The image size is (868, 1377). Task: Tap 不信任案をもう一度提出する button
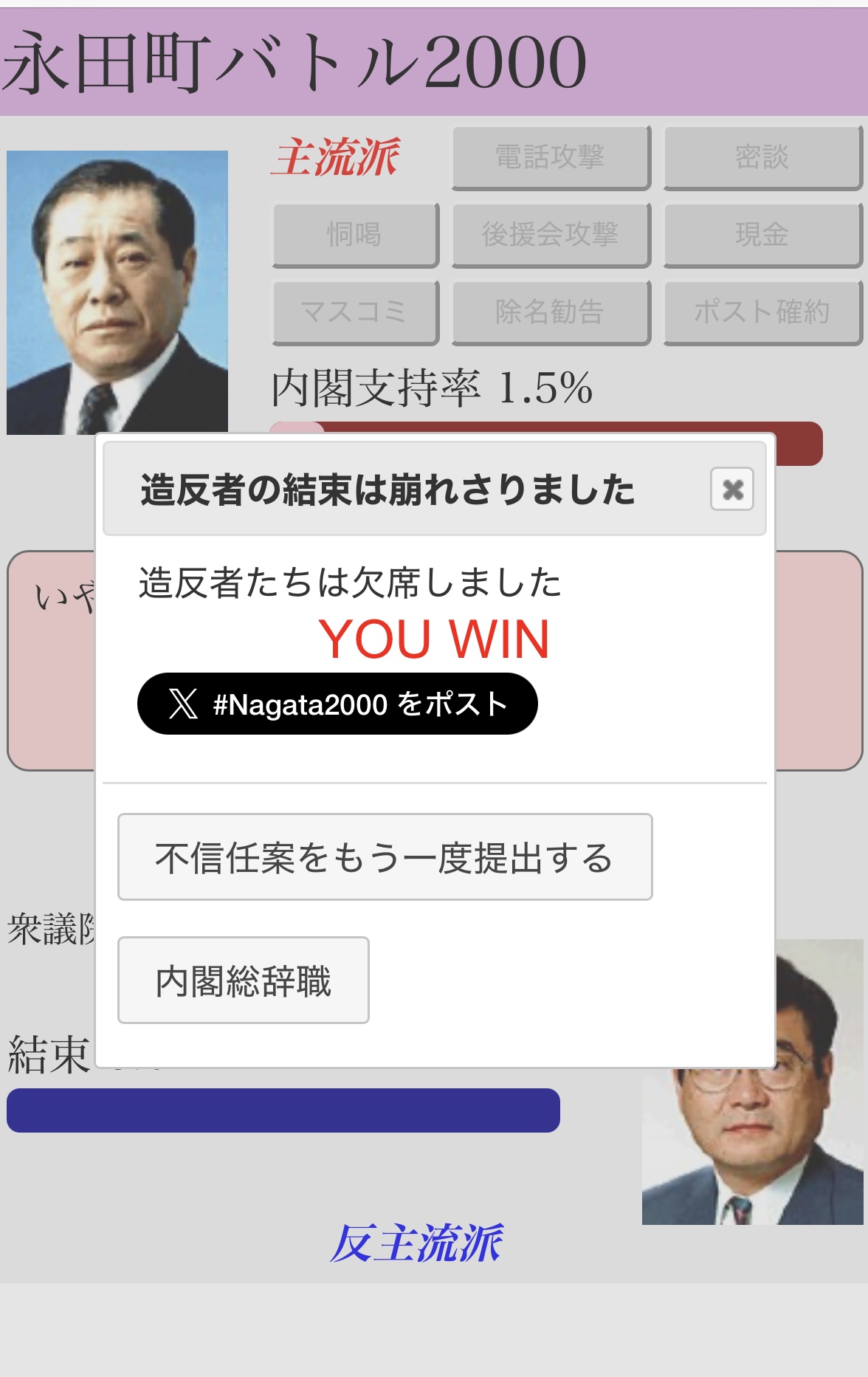[385, 857]
